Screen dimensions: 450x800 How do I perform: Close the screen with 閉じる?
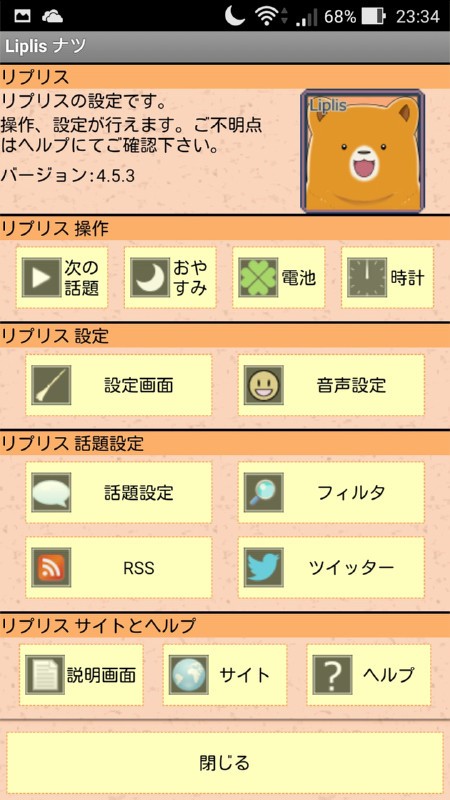click(225, 763)
